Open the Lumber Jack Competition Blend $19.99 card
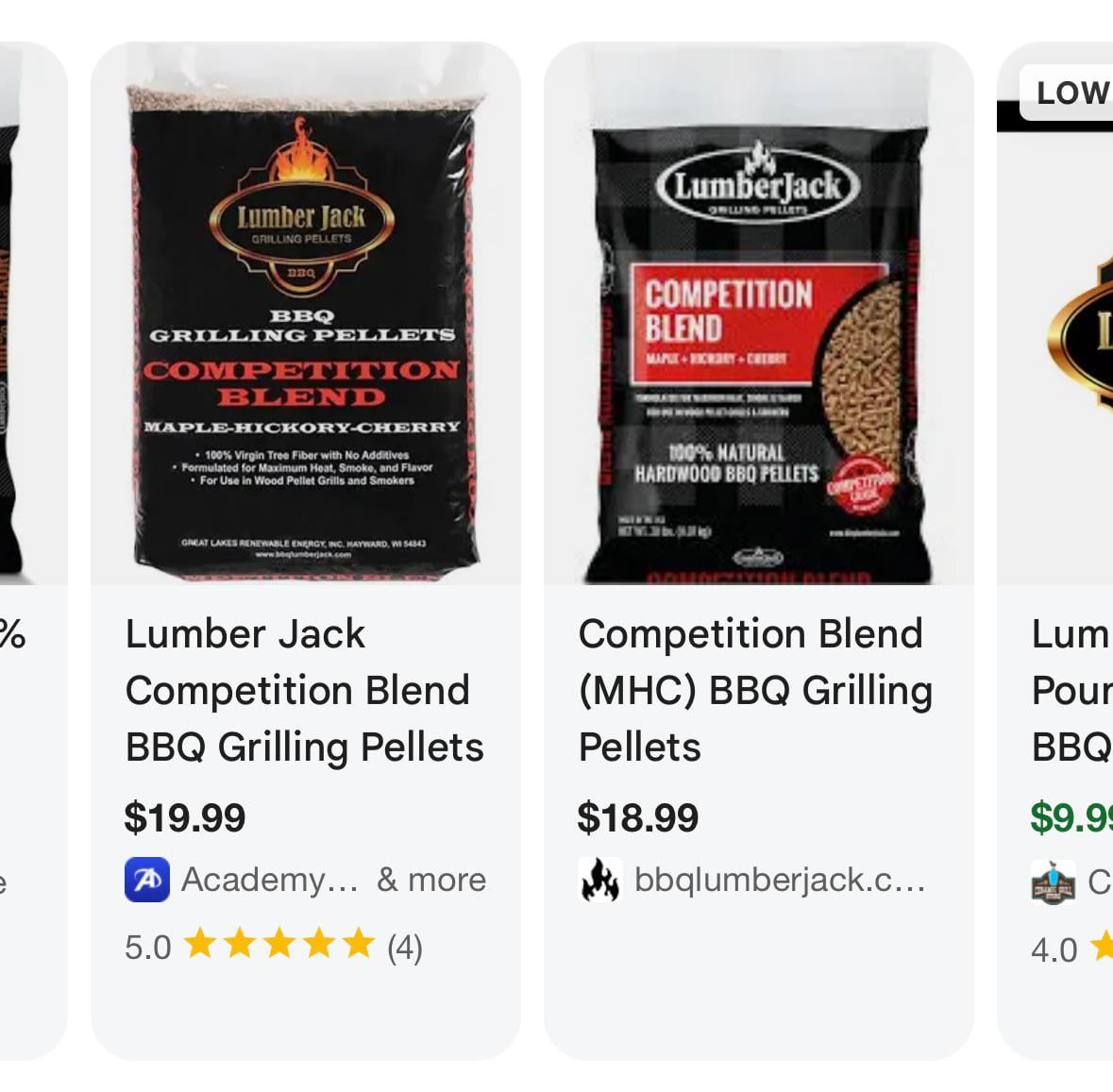 [x=304, y=690]
